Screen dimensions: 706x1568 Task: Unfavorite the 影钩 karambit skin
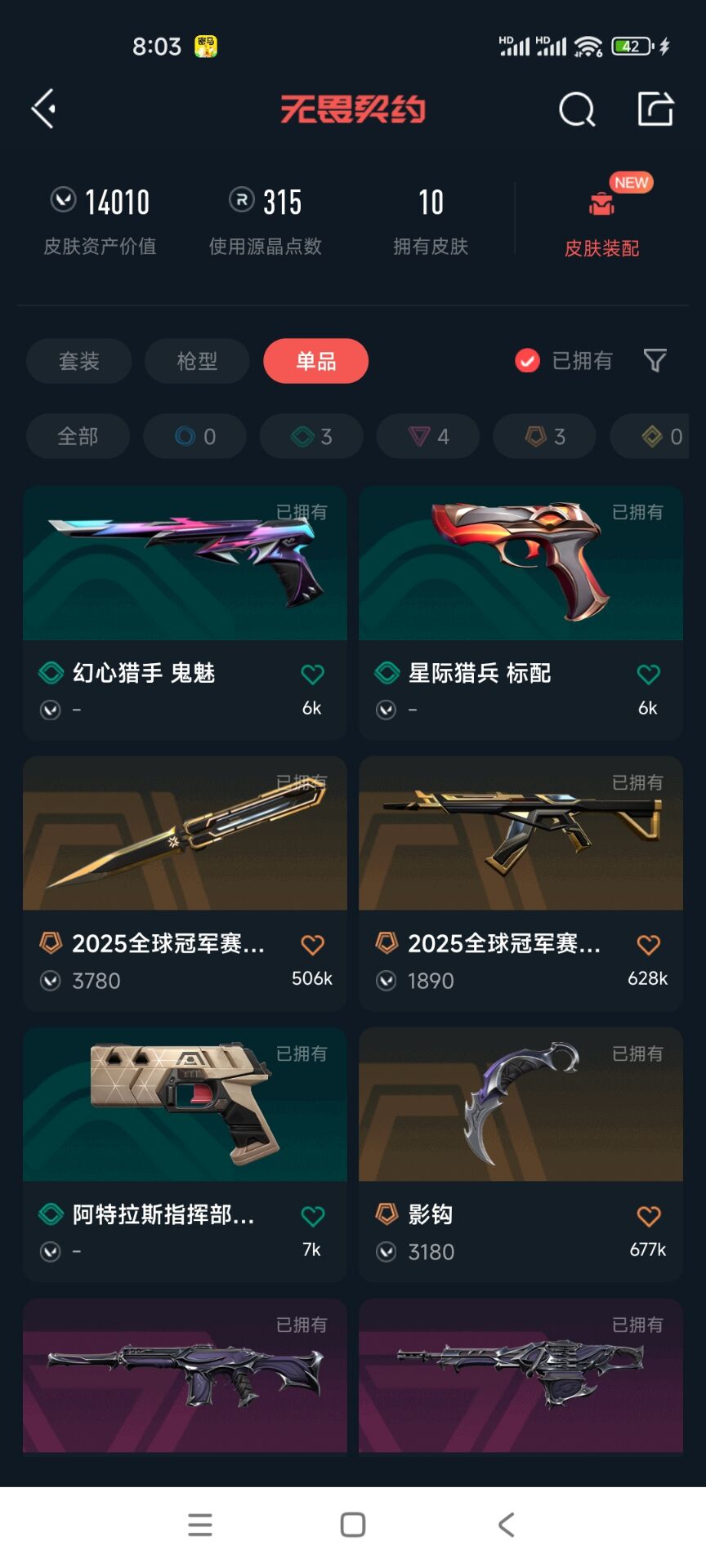648,1216
